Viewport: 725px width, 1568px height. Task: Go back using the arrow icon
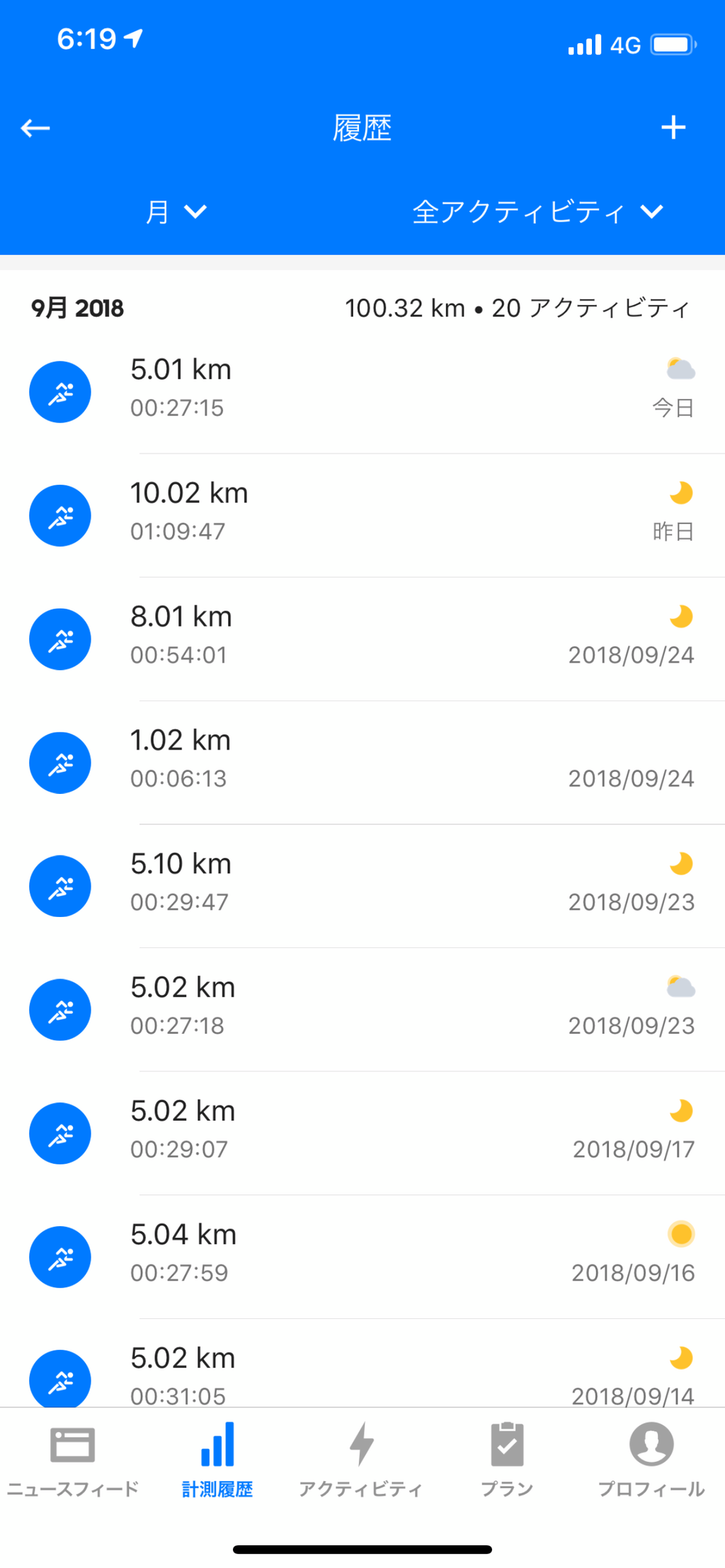click(35, 128)
